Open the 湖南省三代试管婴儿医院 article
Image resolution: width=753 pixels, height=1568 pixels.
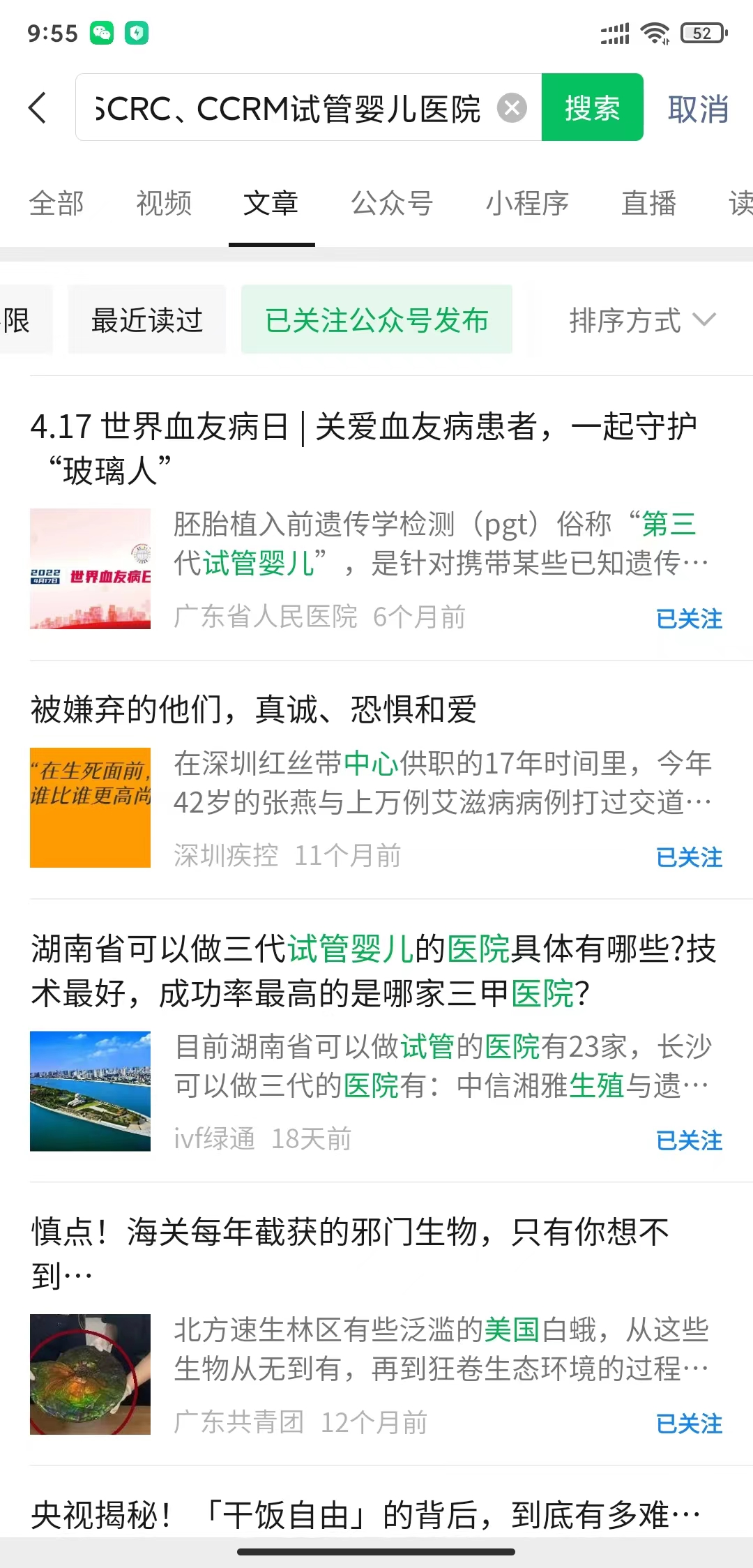click(373, 970)
